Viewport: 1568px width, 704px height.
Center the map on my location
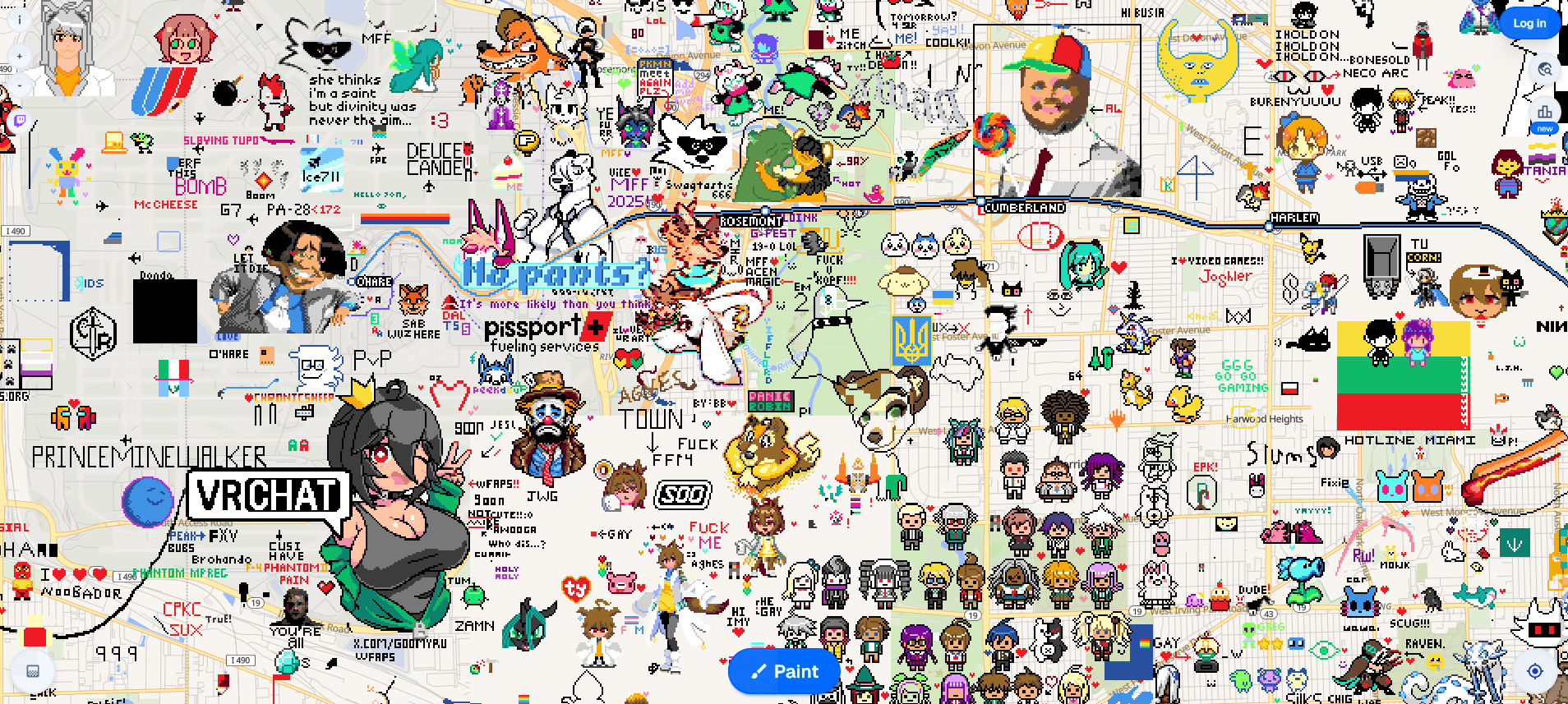click(1534, 671)
